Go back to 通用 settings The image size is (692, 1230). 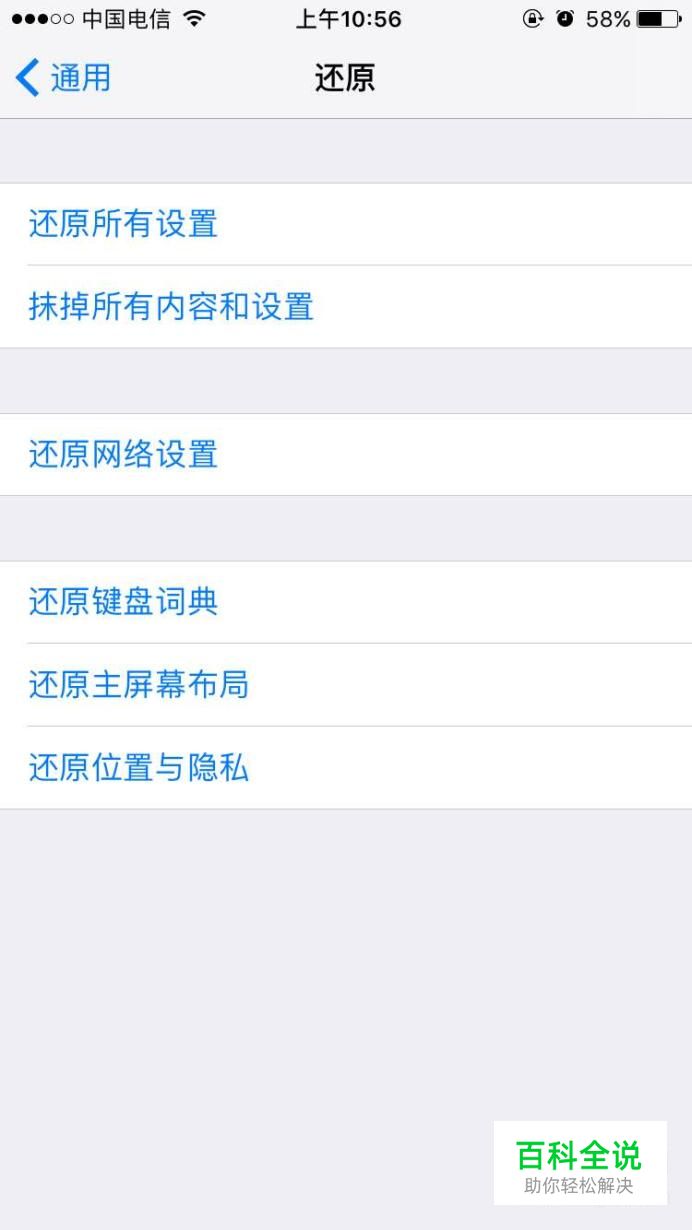pos(62,78)
